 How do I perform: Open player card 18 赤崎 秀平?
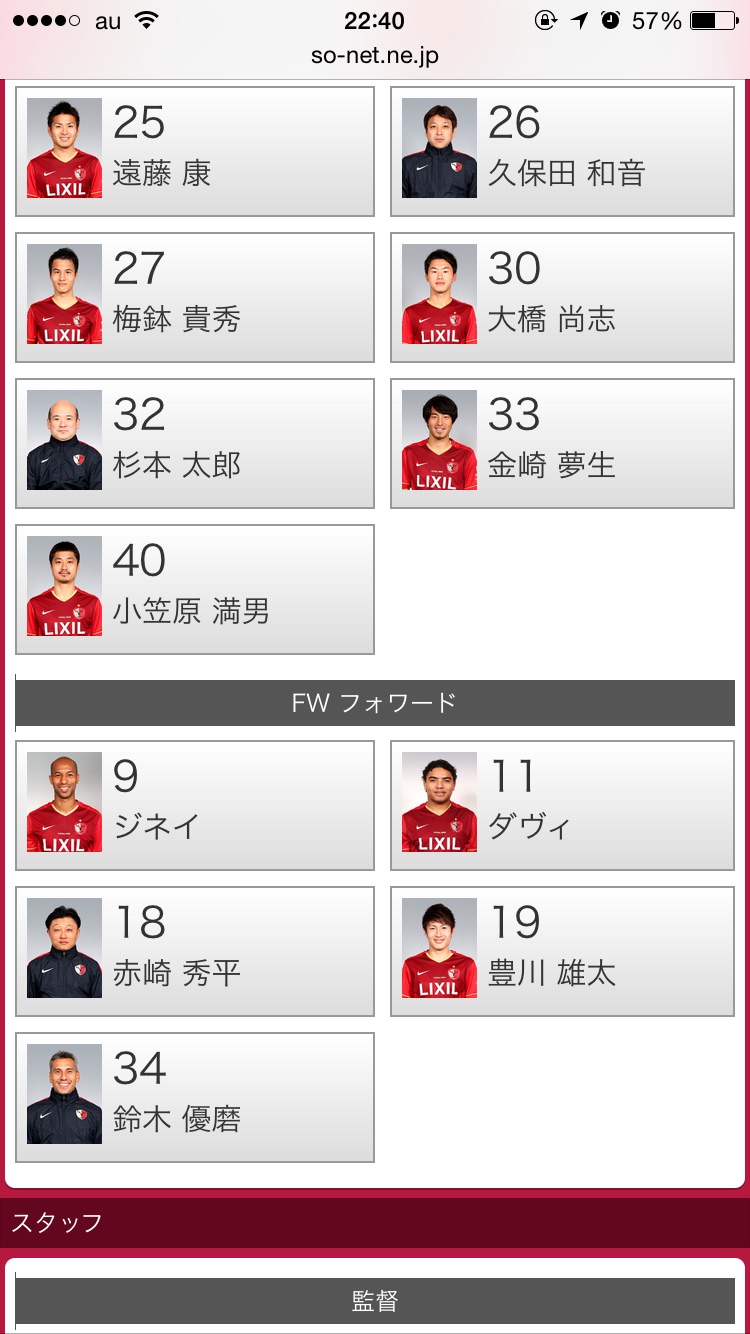195,951
